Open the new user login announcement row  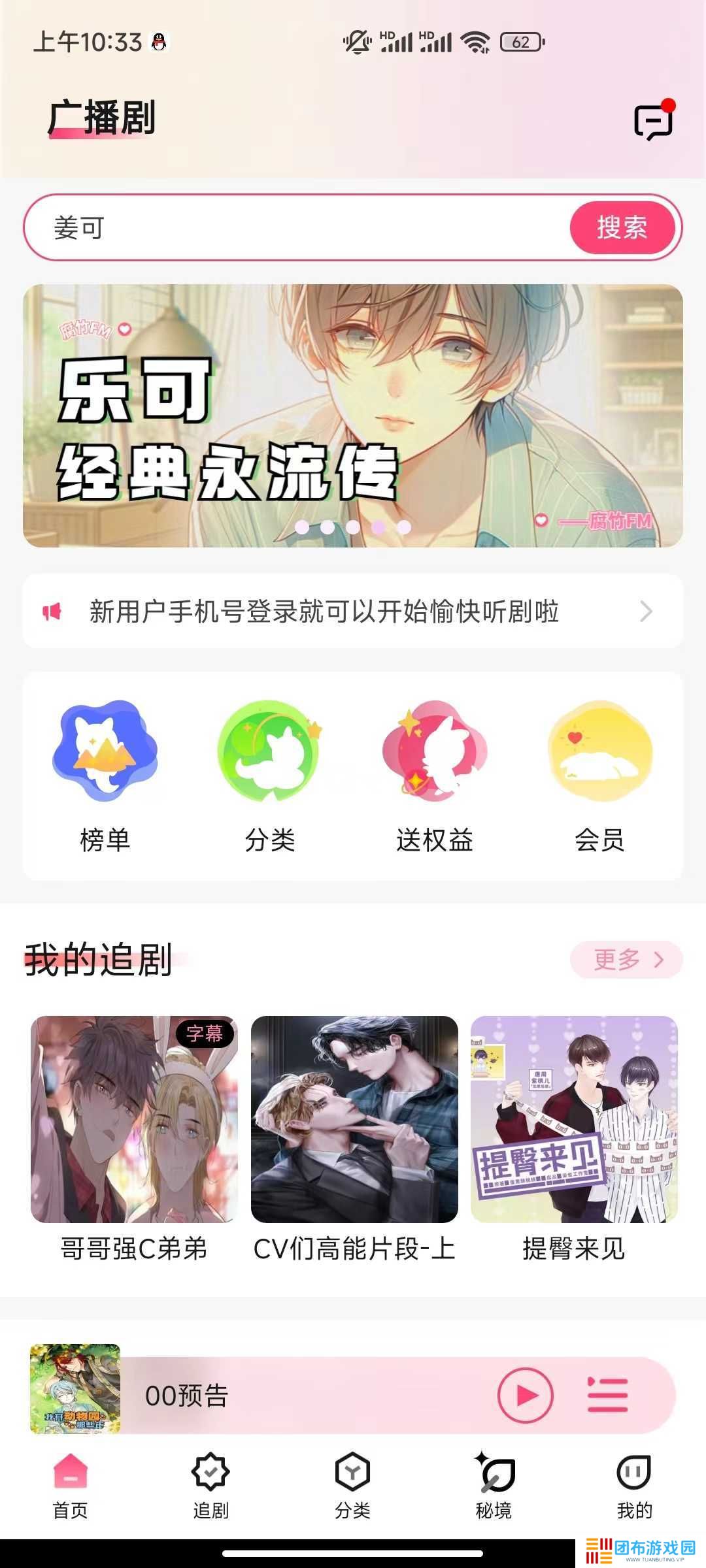tap(353, 612)
